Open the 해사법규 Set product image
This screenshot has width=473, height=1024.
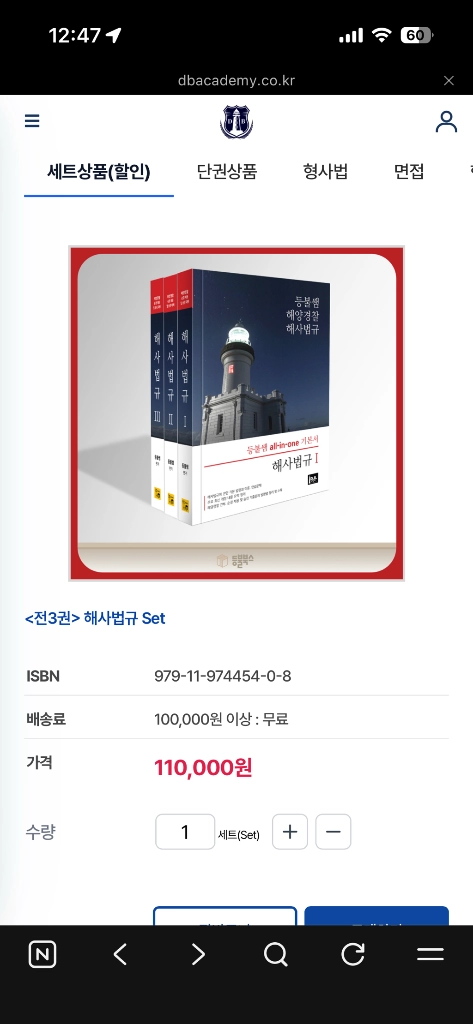[x=236, y=413]
